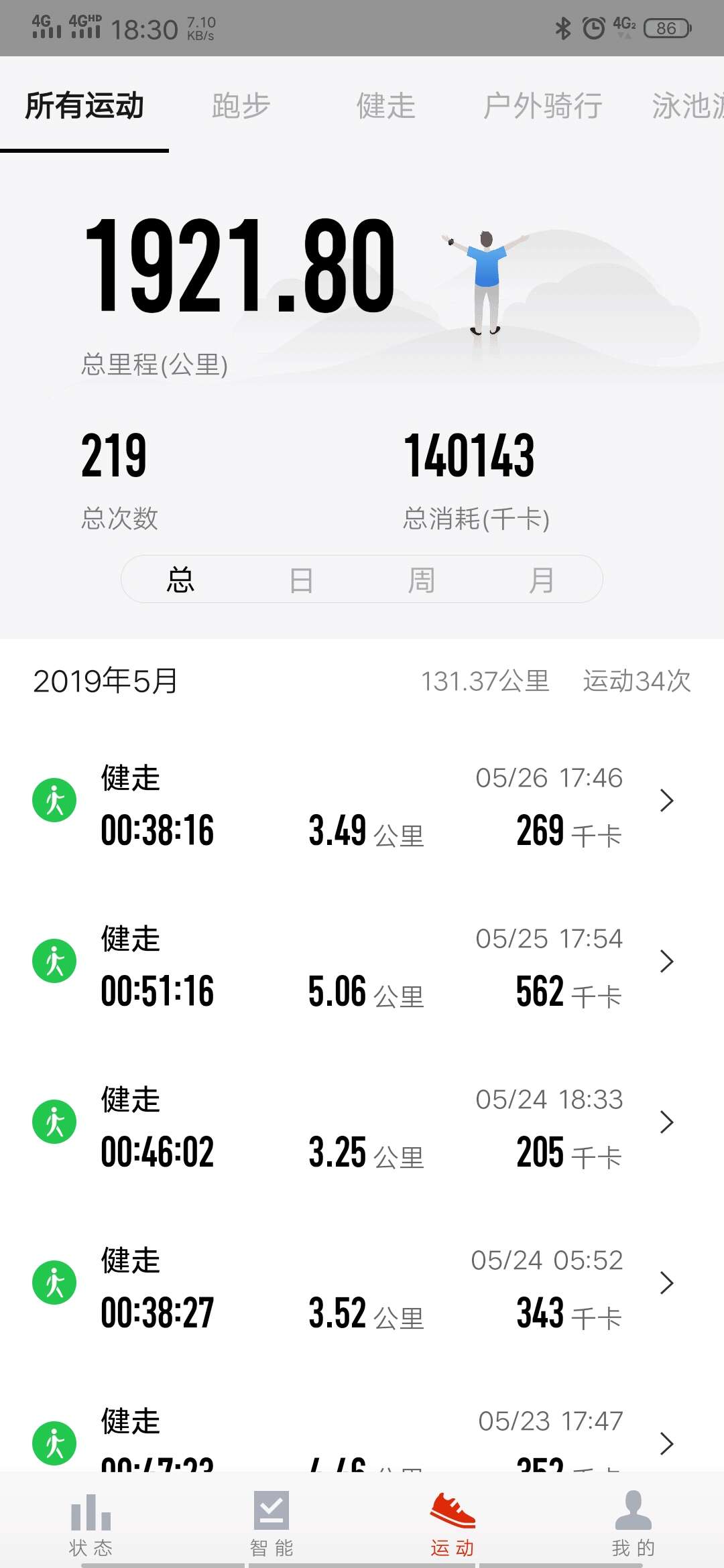Tap the green walking icon for 05/24 18:33
This screenshot has height=1568, width=724.
[54, 1122]
